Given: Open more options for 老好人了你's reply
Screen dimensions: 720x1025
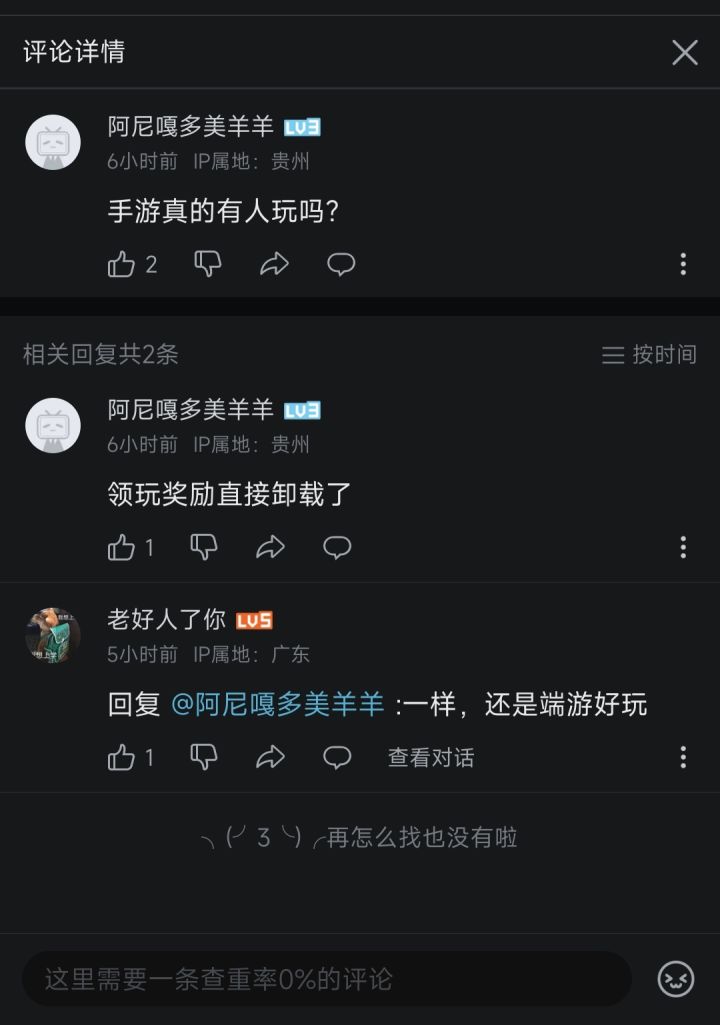Looking at the screenshot, I should [682, 757].
